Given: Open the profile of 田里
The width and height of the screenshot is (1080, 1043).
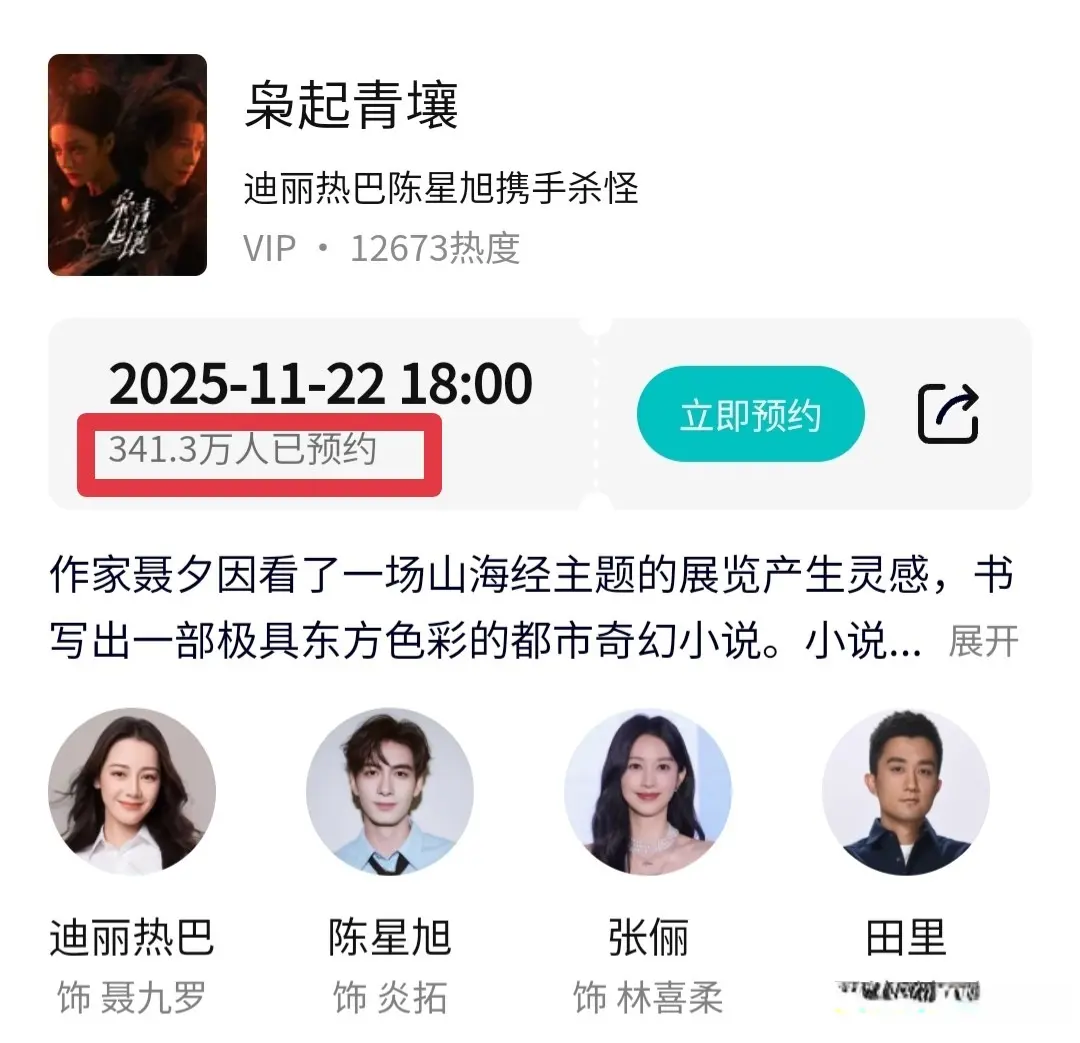Looking at the screenshot, I should coord(905,792).
